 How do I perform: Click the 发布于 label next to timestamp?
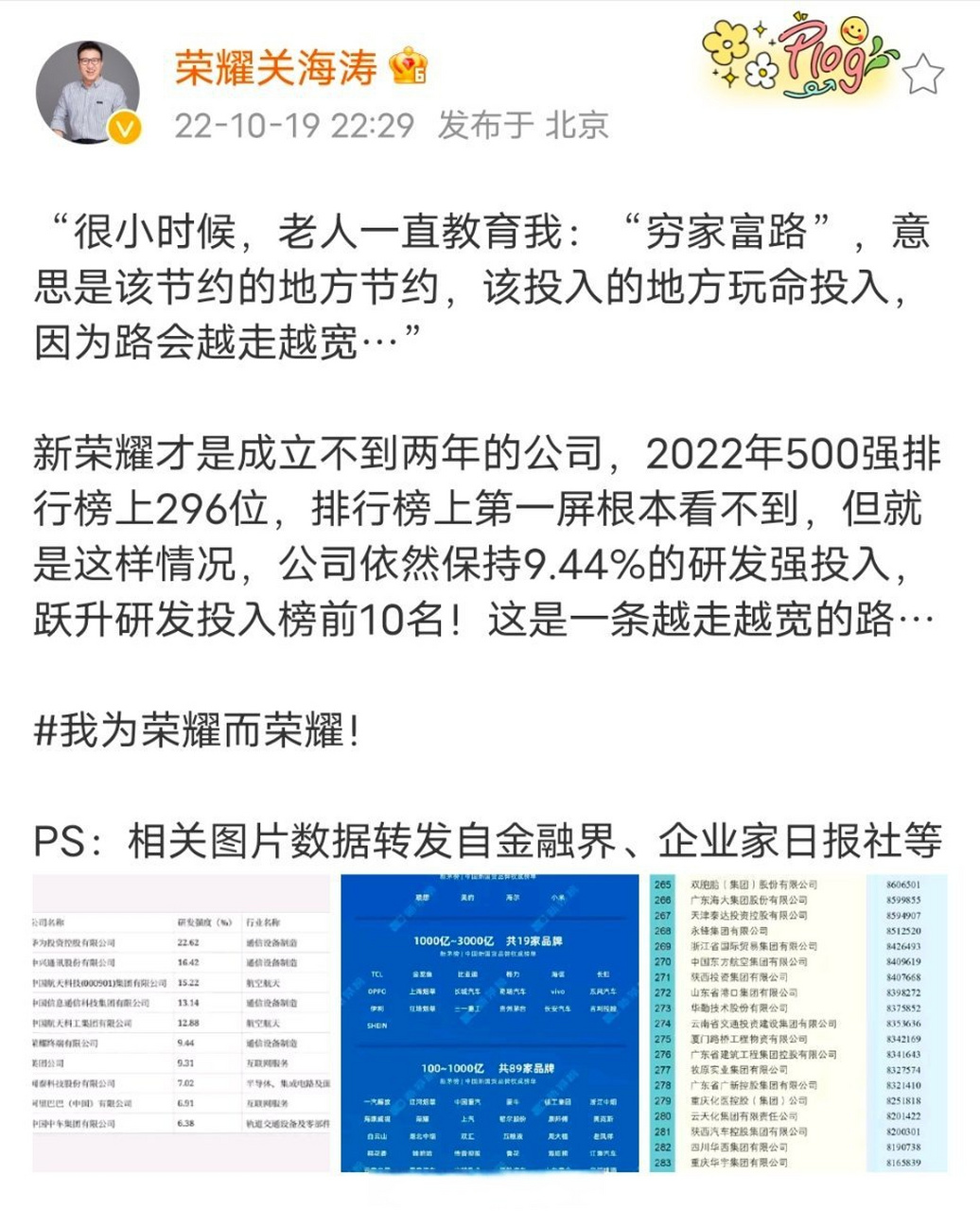(x=481, y=124)
